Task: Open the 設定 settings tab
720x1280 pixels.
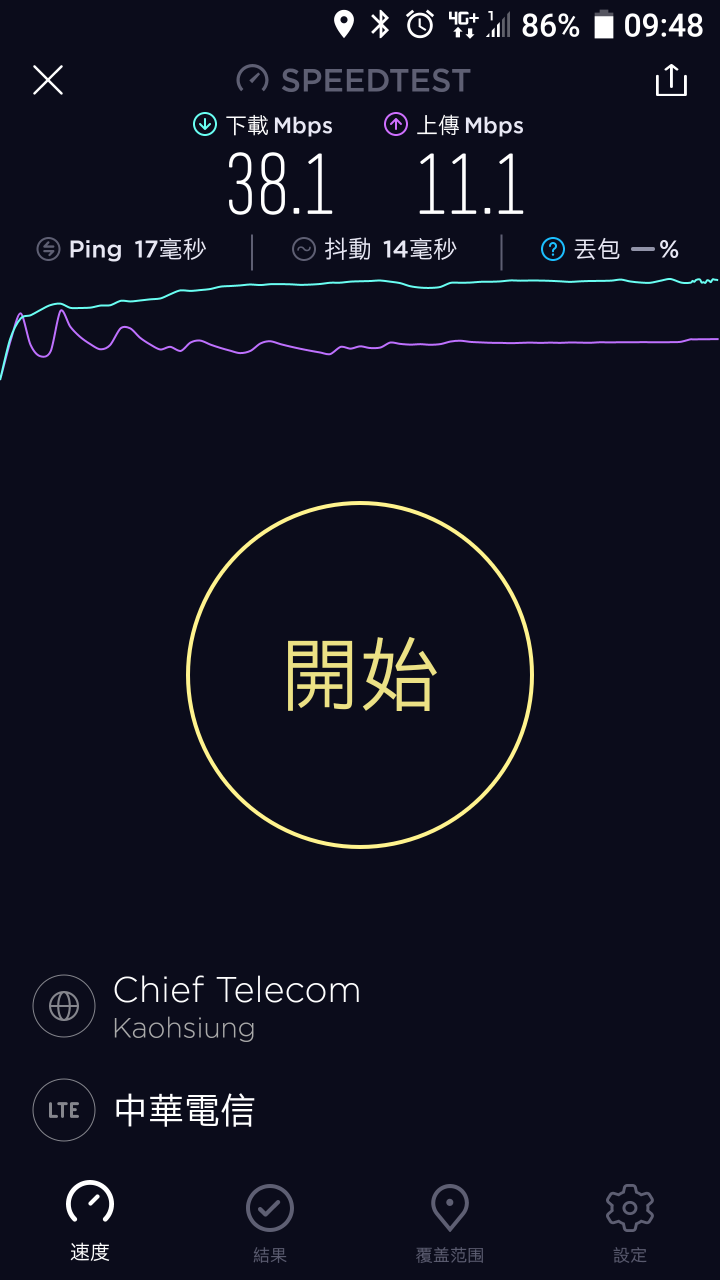Action: (x=630, y=1222)
